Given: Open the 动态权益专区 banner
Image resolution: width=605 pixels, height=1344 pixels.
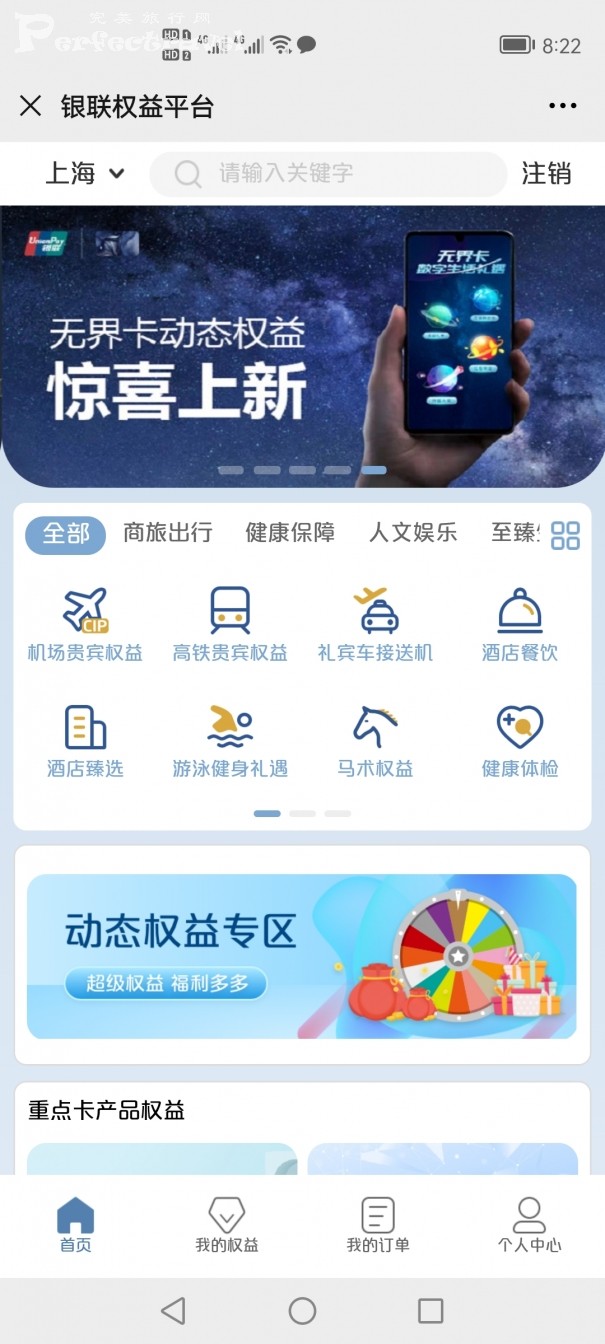Looking at the screenshot, I should (302, 955).
